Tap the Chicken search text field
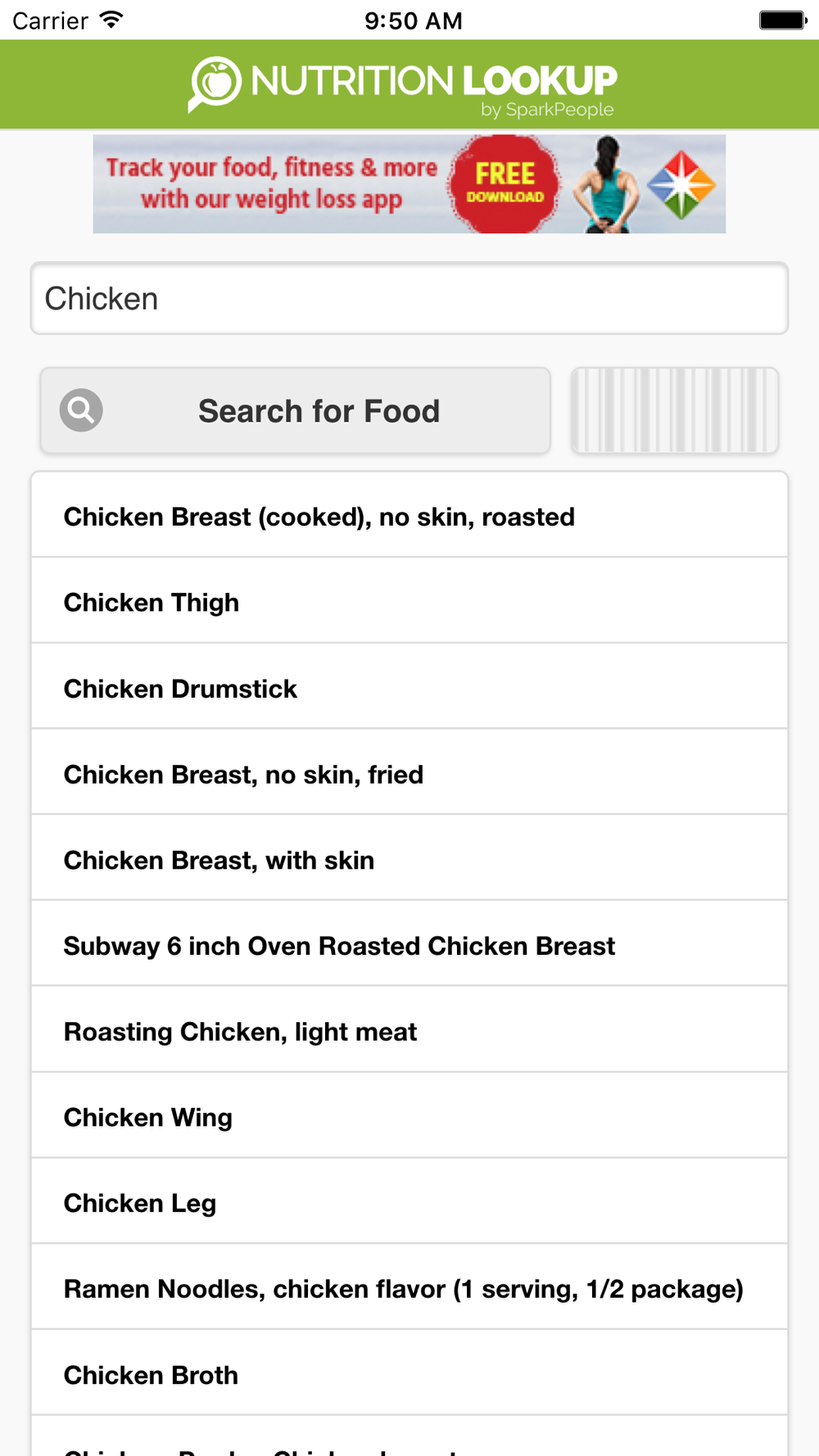 click(409, 299)
